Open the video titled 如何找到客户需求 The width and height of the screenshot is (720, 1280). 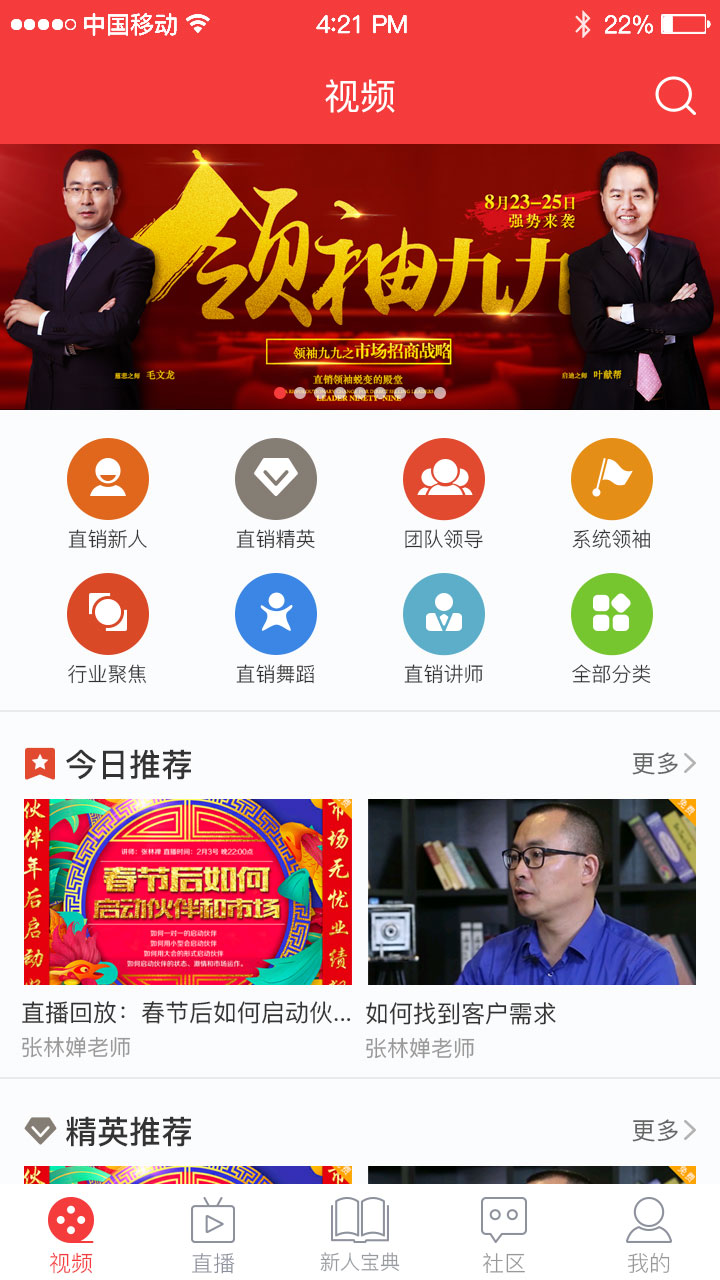(x=530, y=891)
